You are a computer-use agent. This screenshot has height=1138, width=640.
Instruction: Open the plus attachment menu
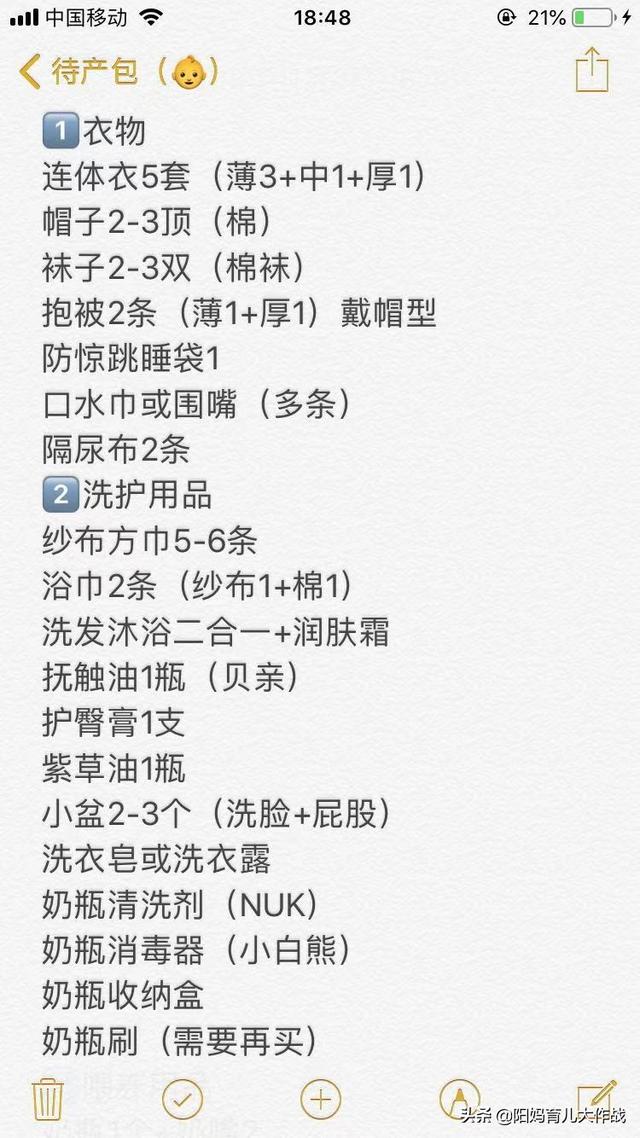point(320,1100)
